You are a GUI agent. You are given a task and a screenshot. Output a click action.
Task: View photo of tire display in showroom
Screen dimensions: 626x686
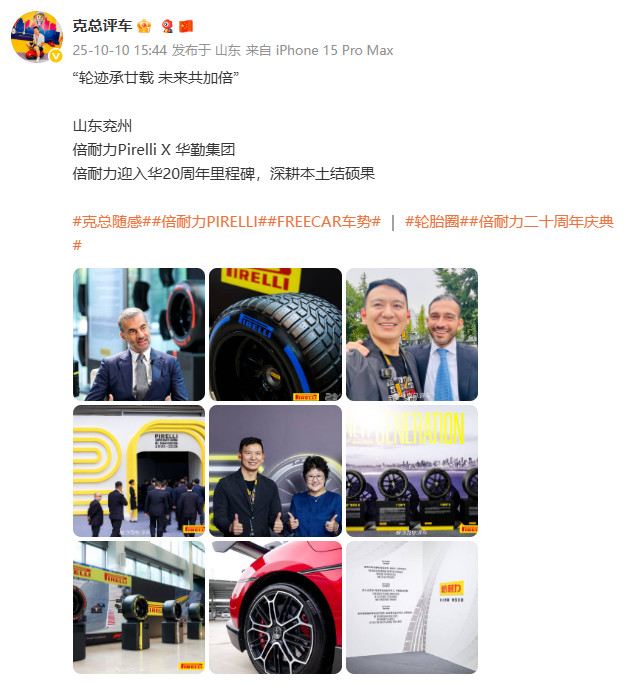139,607
